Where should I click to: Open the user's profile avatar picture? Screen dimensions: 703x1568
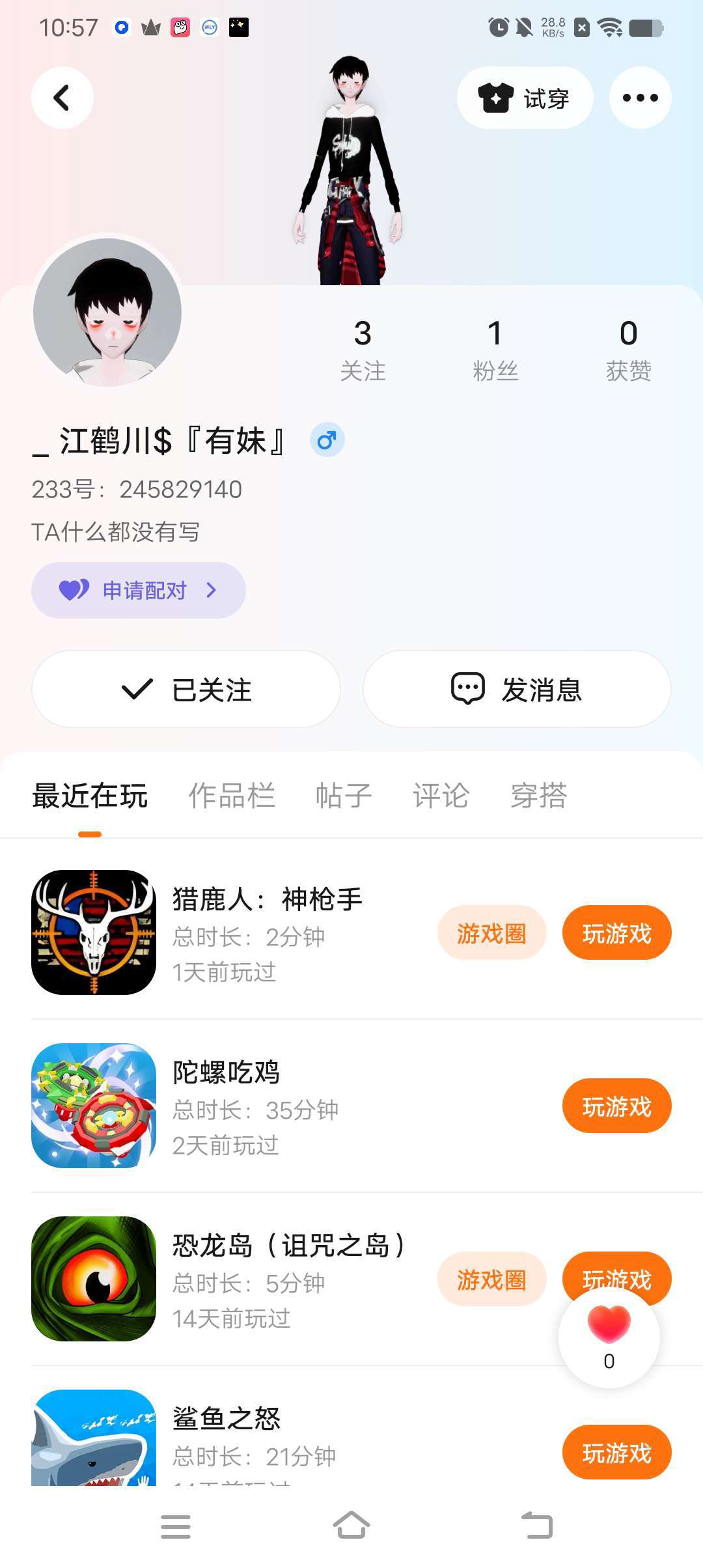coord(107,312)
